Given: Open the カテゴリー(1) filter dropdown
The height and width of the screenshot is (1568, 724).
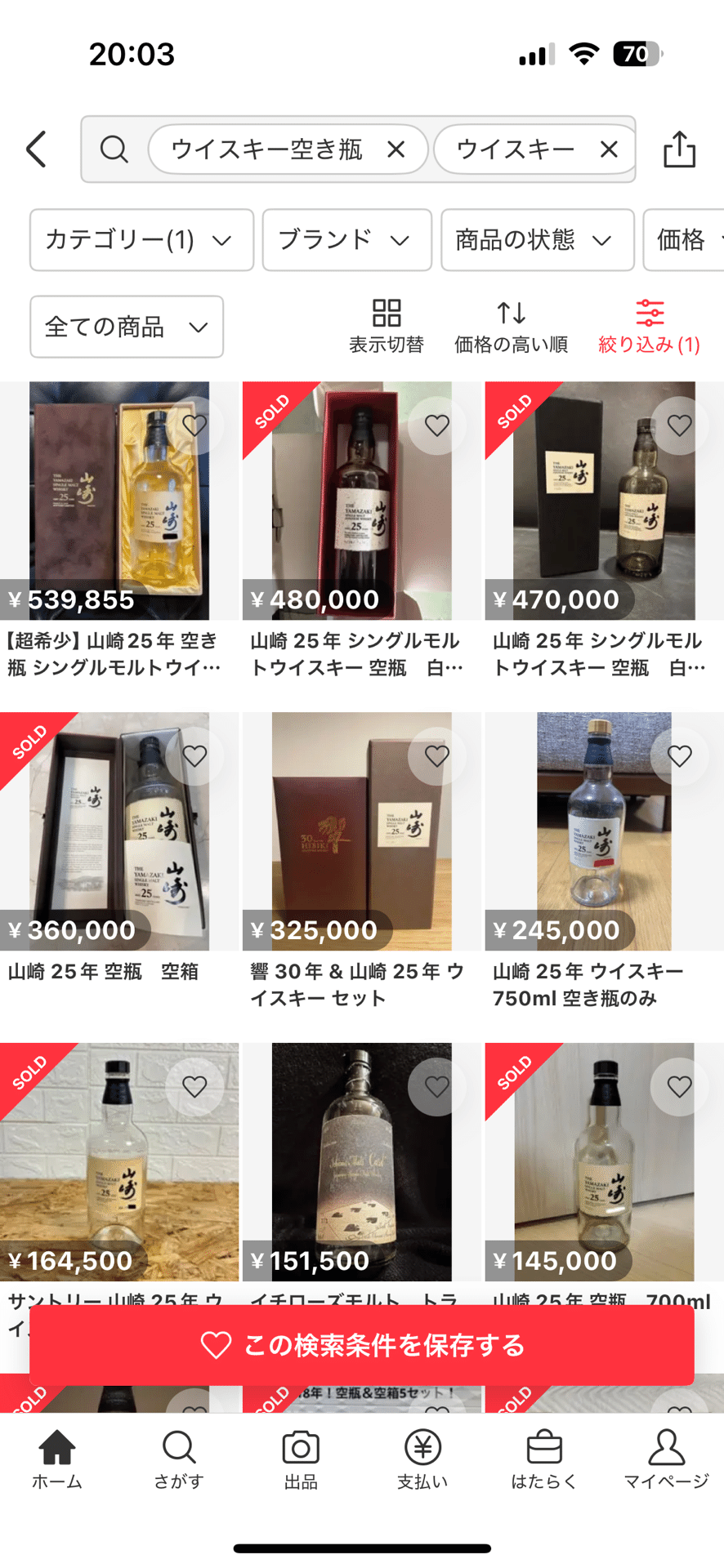Looking at the screenshot, I should point(141,239).
